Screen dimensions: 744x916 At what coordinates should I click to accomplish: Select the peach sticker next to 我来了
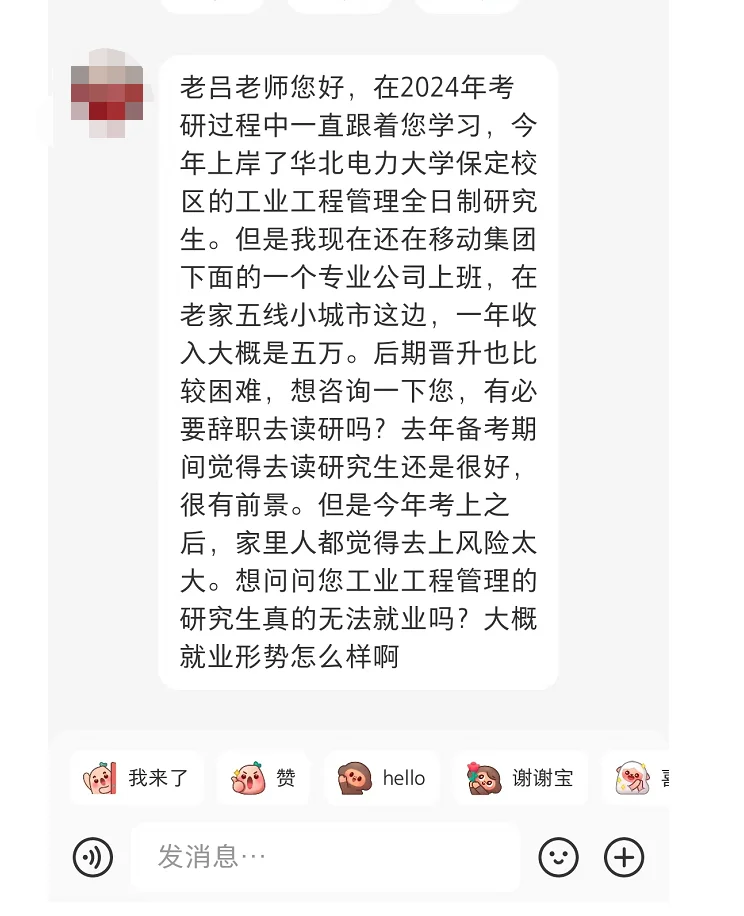98,779
